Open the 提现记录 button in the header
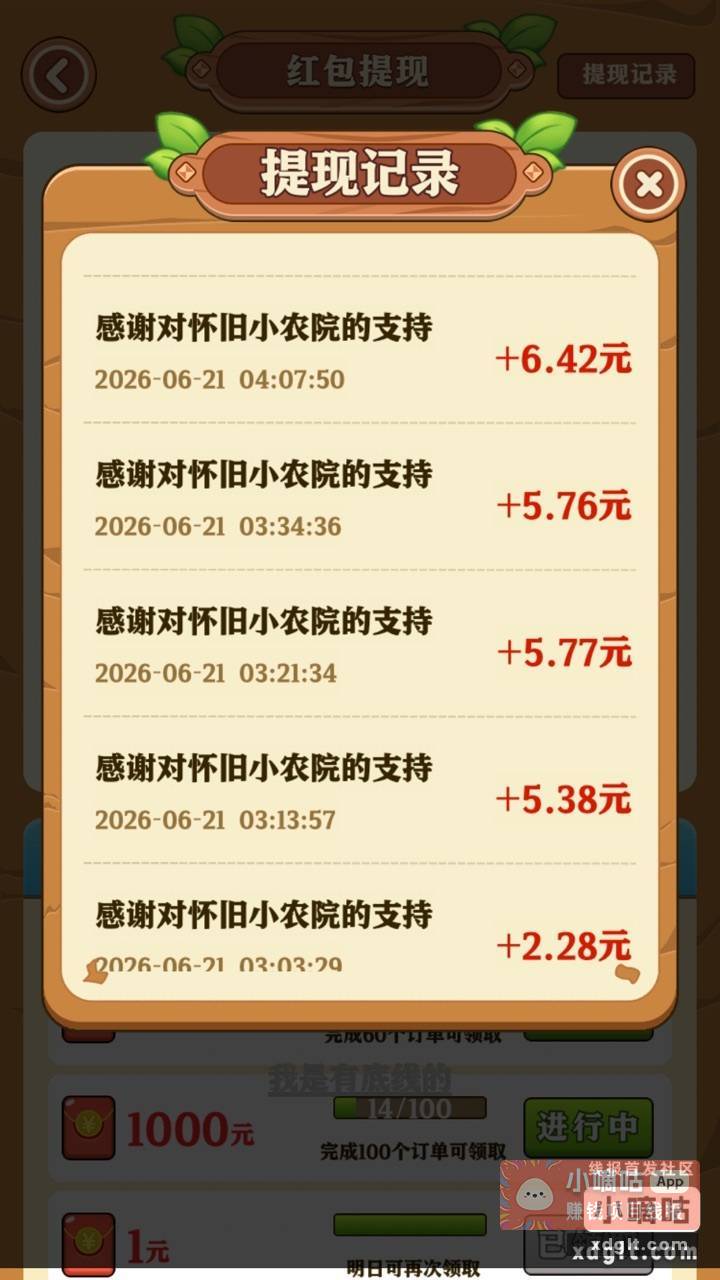 [626, 75]
